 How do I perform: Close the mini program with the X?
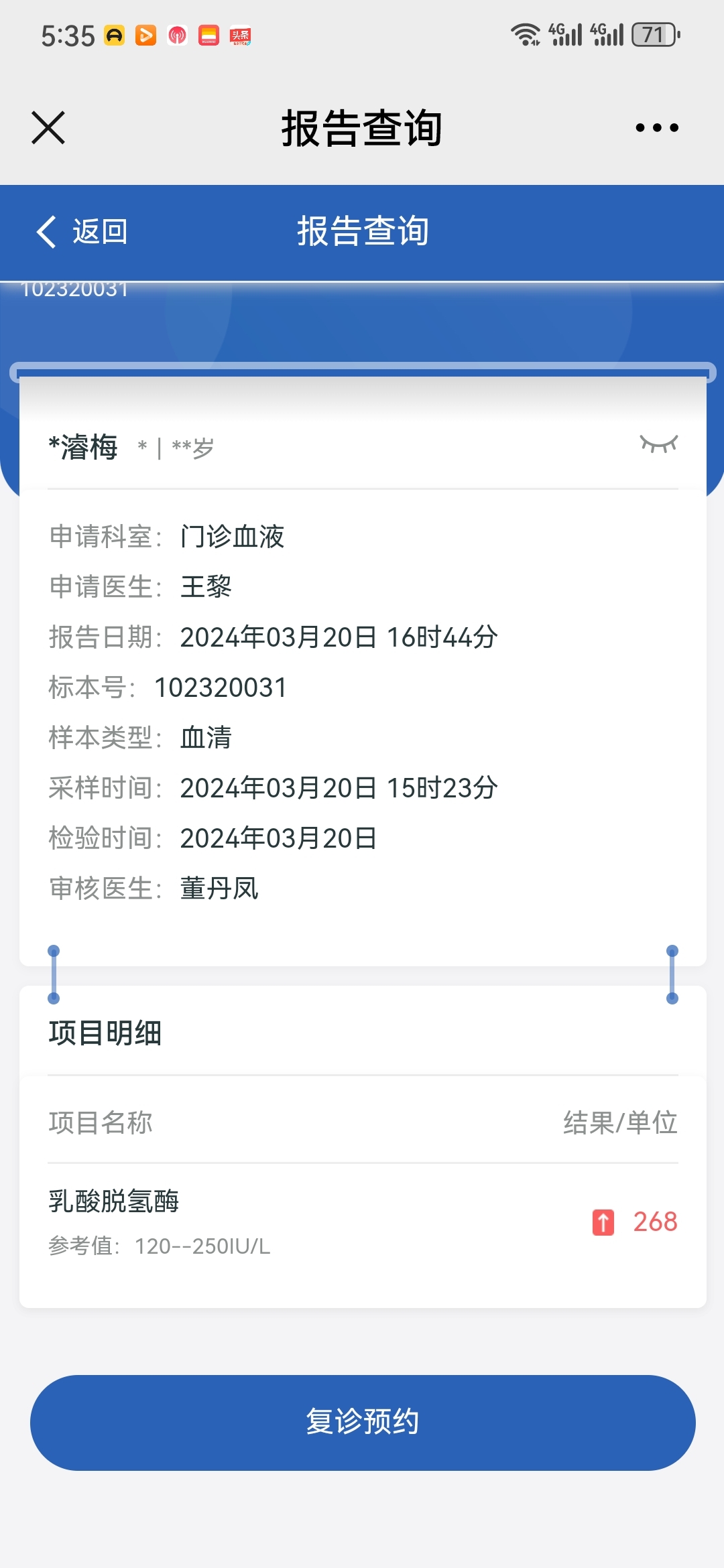click(48, 127)
